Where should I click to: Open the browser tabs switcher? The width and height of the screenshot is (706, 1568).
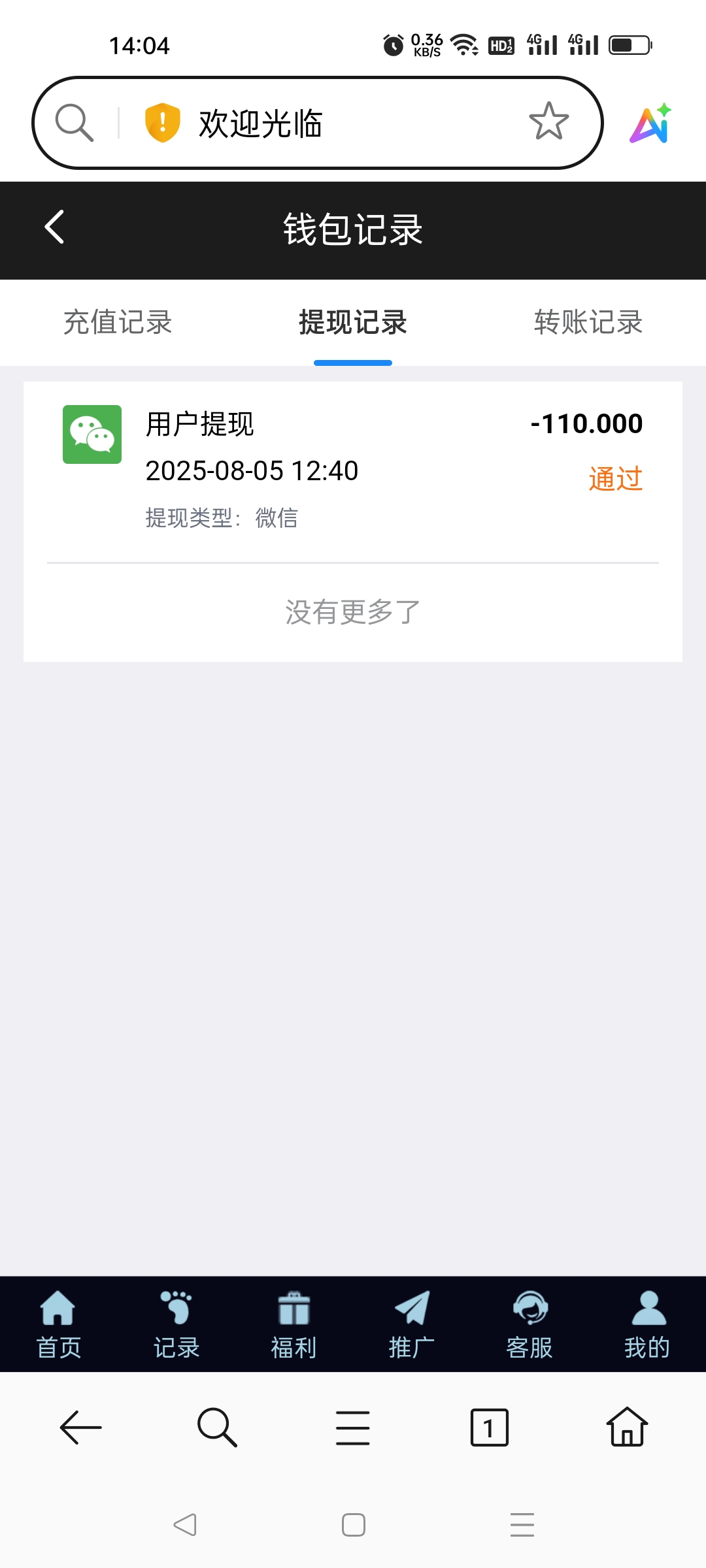[489, 1428]
